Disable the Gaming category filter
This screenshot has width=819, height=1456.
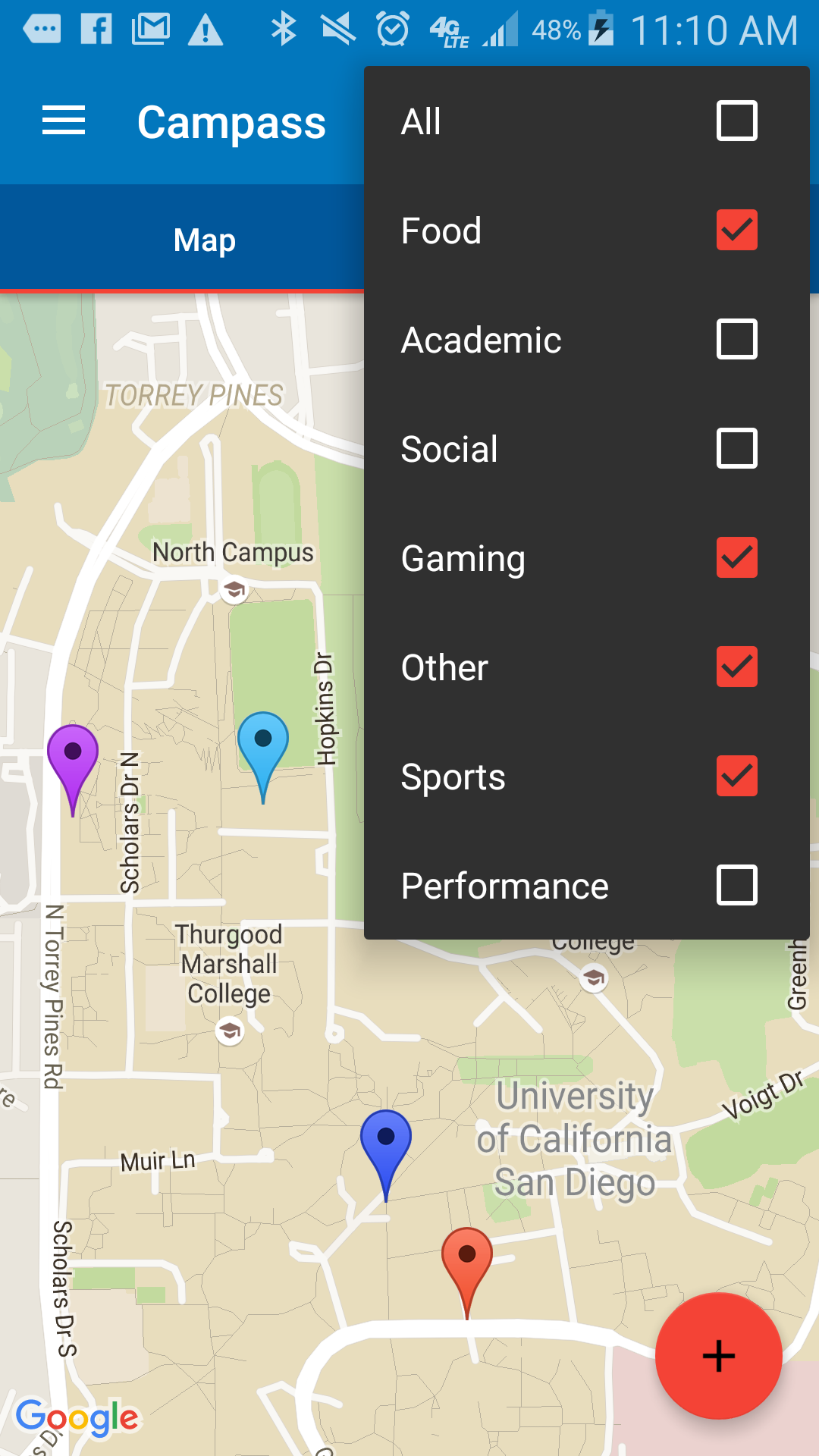point(736,558)
